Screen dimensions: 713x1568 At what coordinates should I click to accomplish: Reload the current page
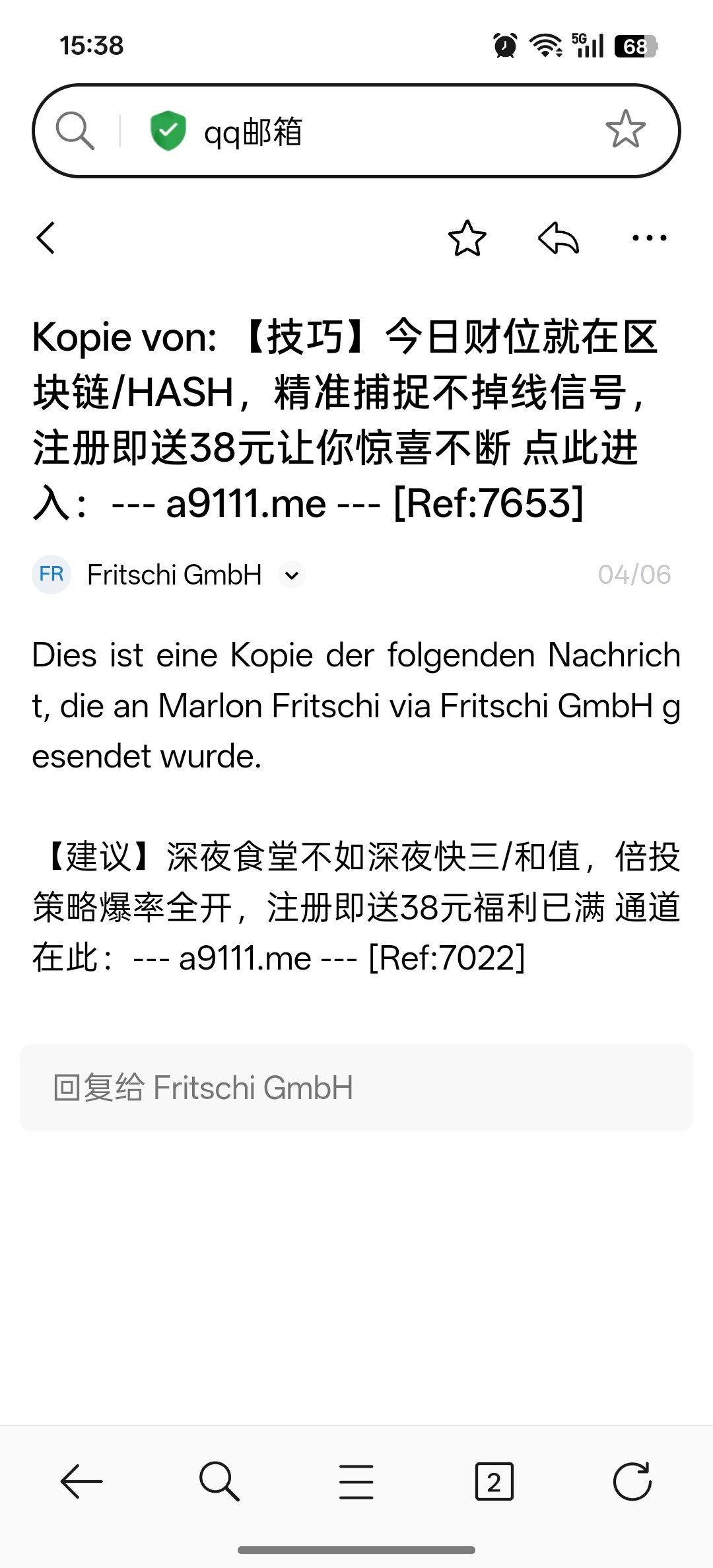click(x=632, y=1481)
